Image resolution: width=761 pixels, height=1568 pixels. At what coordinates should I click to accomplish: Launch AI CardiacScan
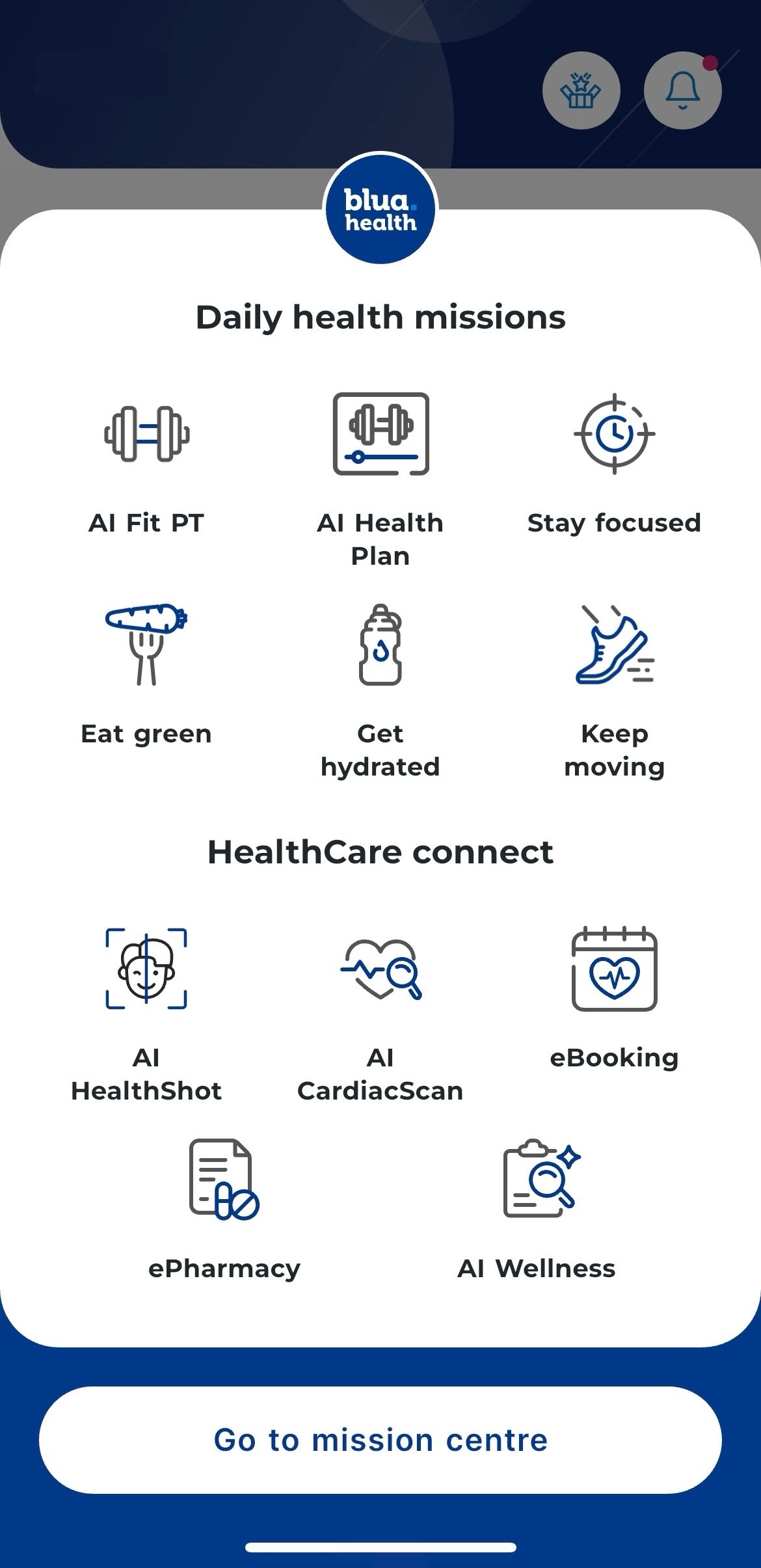(x=380, y=969)
